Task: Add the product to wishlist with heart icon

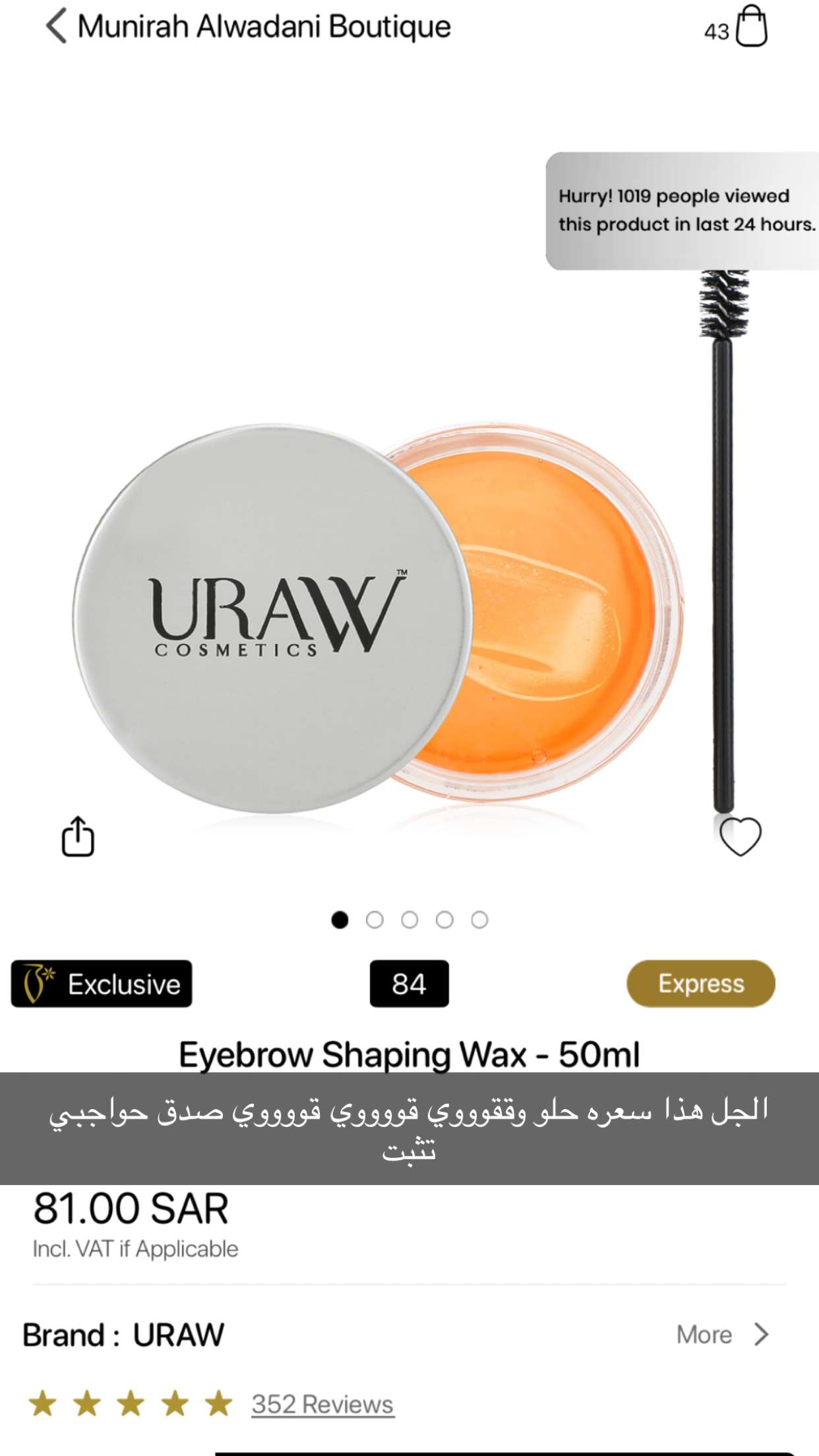Action: [741, 836]
